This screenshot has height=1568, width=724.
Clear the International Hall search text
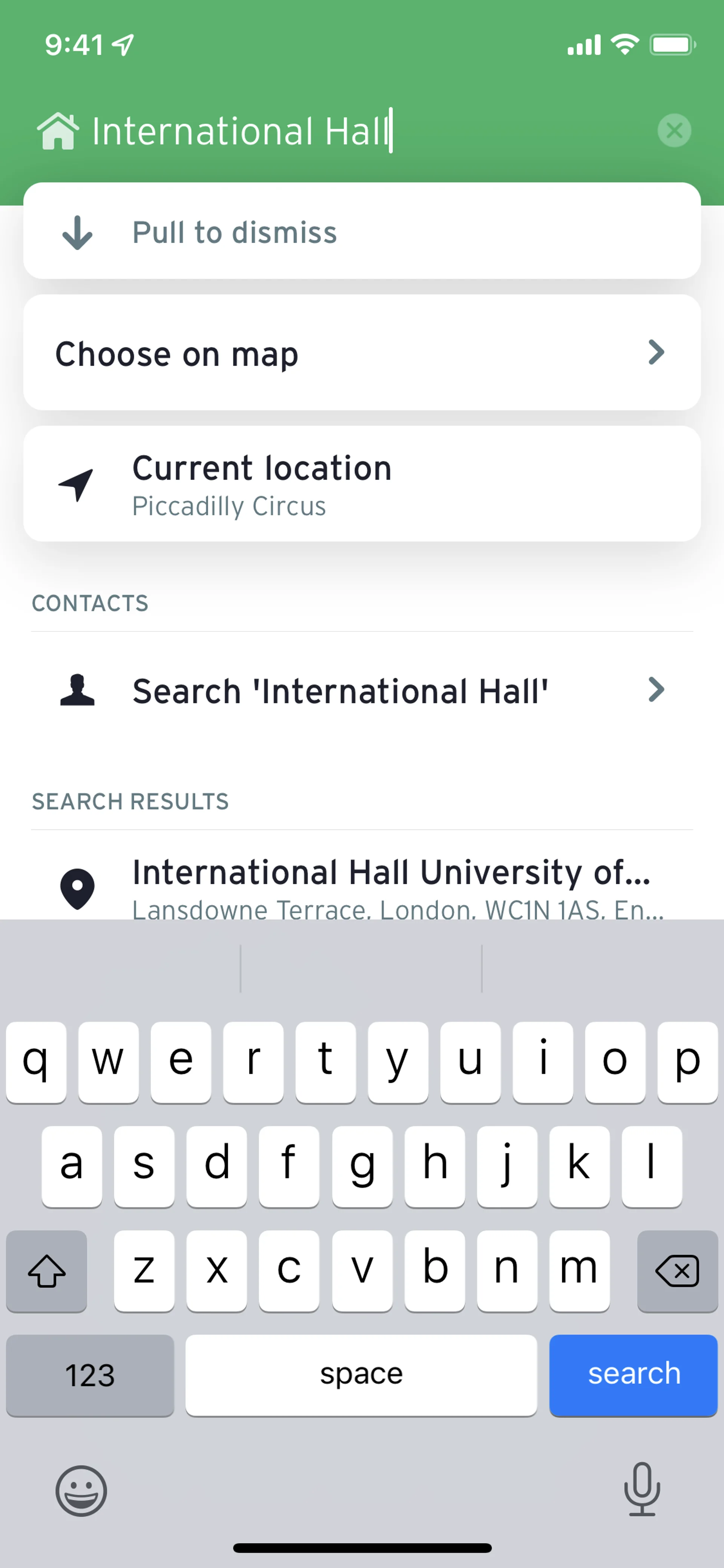coord(674,130)
